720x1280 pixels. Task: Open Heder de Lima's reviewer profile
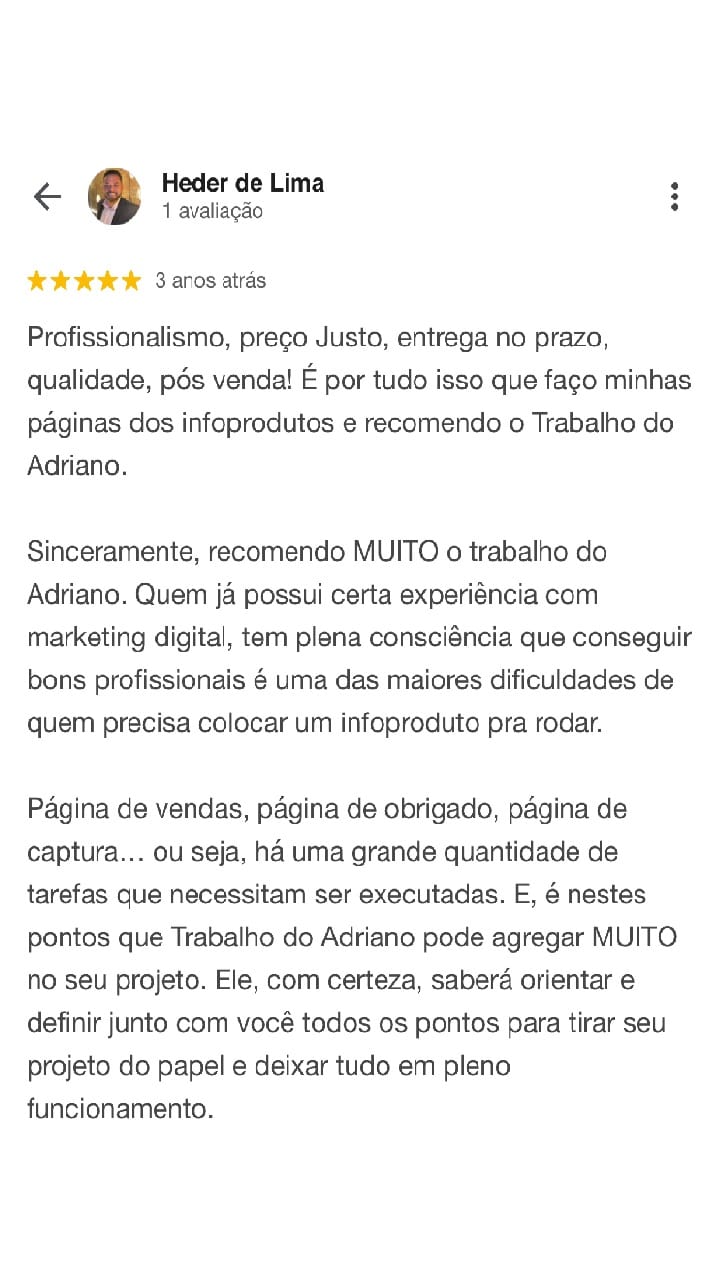pos(242,184)
